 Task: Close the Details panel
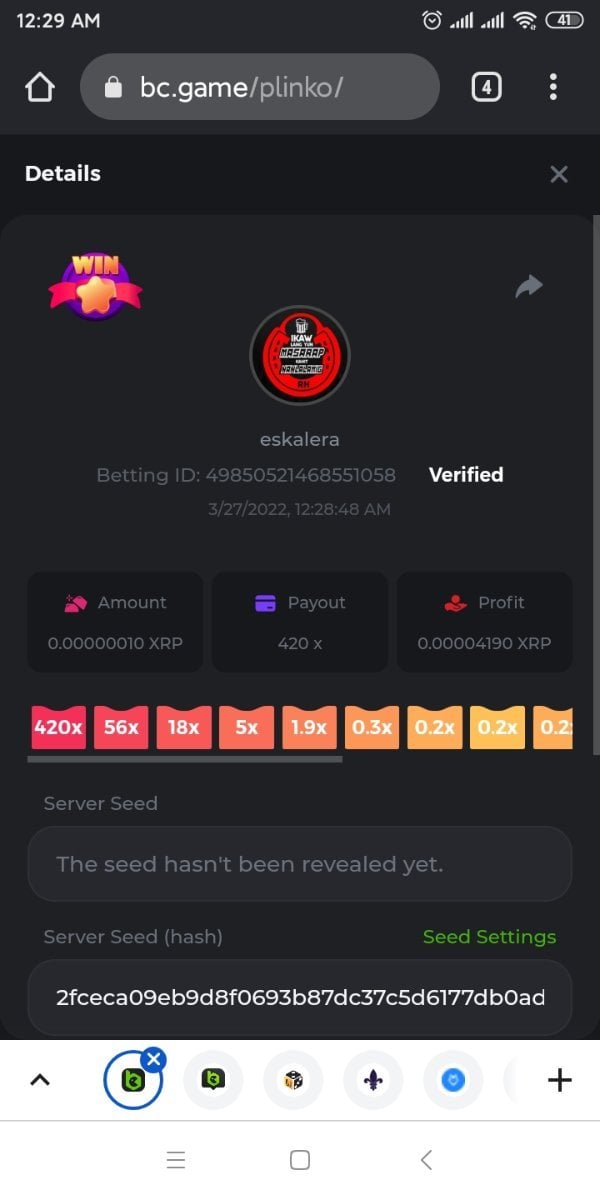[559, 175]
